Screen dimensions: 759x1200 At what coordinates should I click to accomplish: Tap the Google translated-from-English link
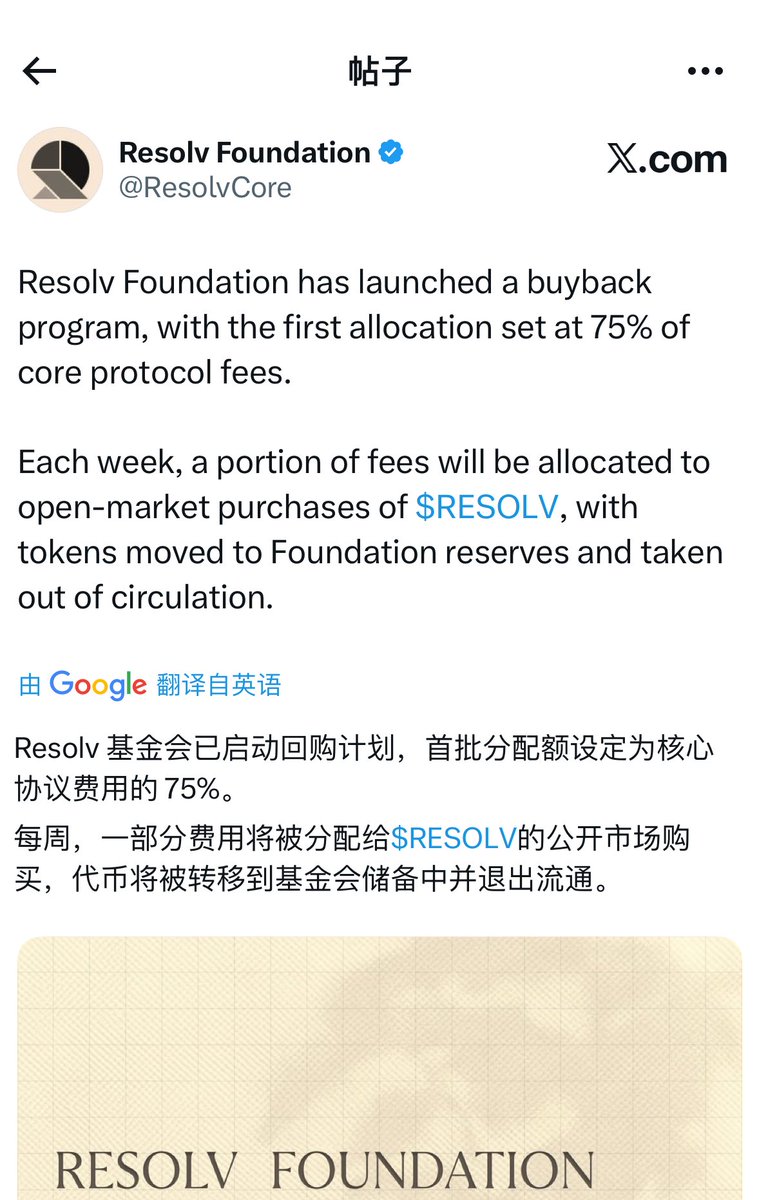point(150,685)
